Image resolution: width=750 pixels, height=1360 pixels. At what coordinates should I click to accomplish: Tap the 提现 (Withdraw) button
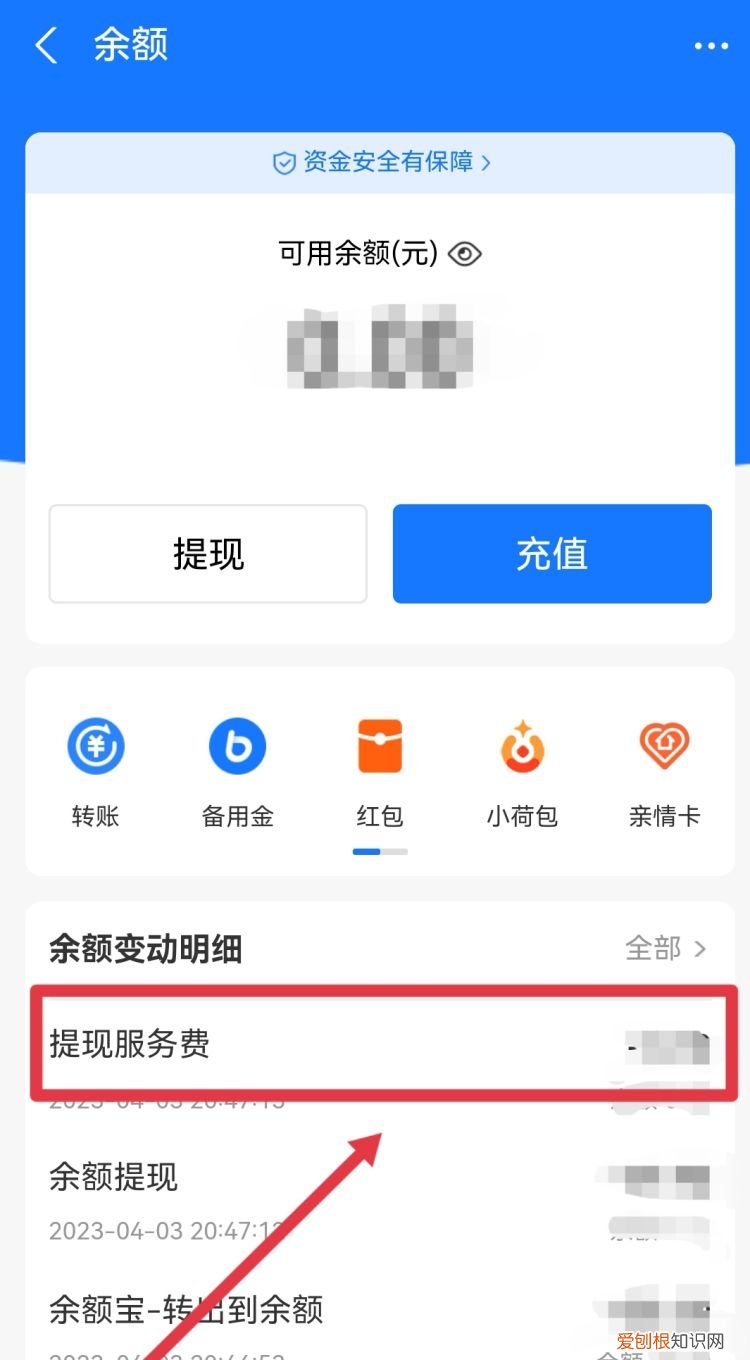207,554
